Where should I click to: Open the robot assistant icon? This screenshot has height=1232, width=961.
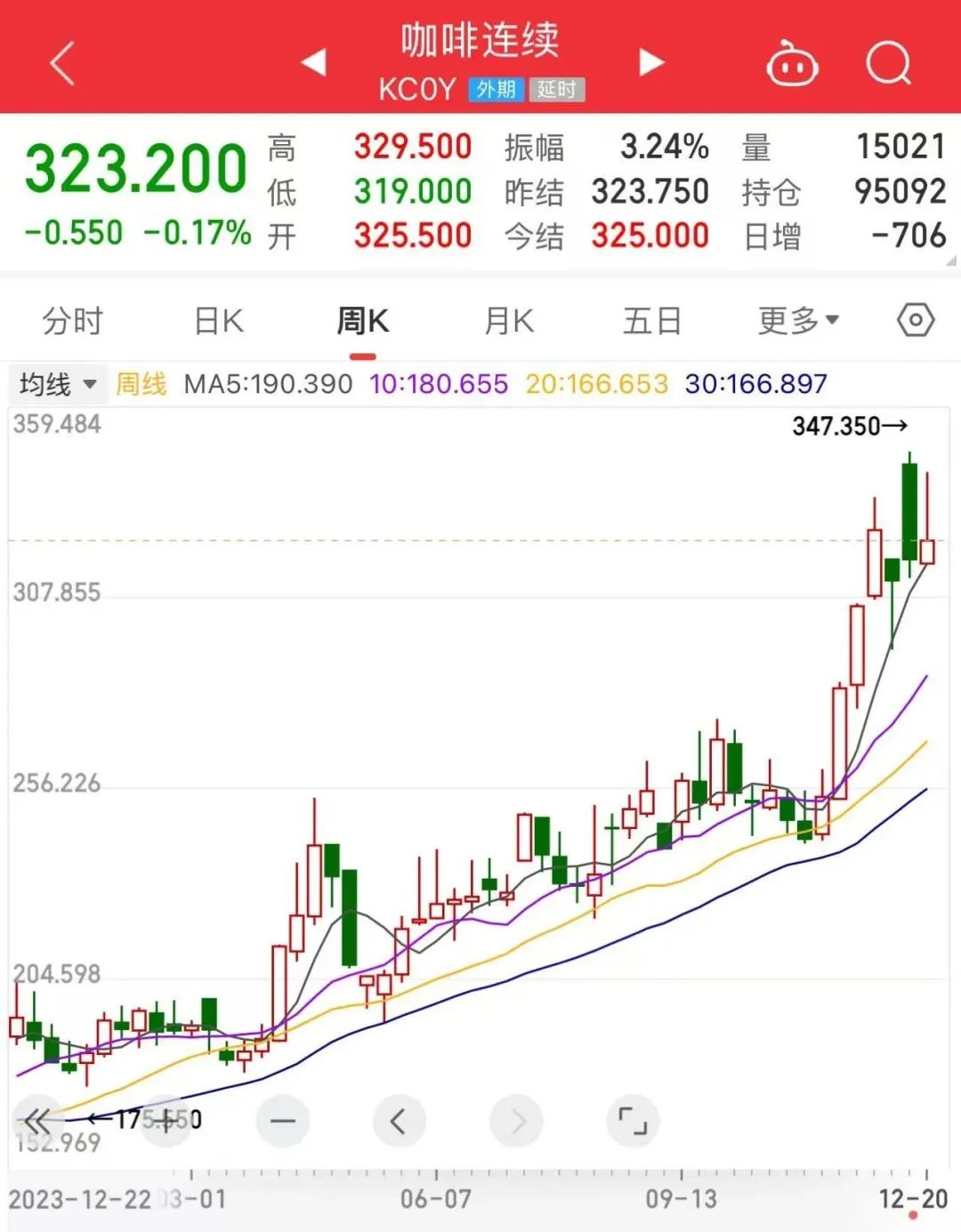[x=792, y=64]
